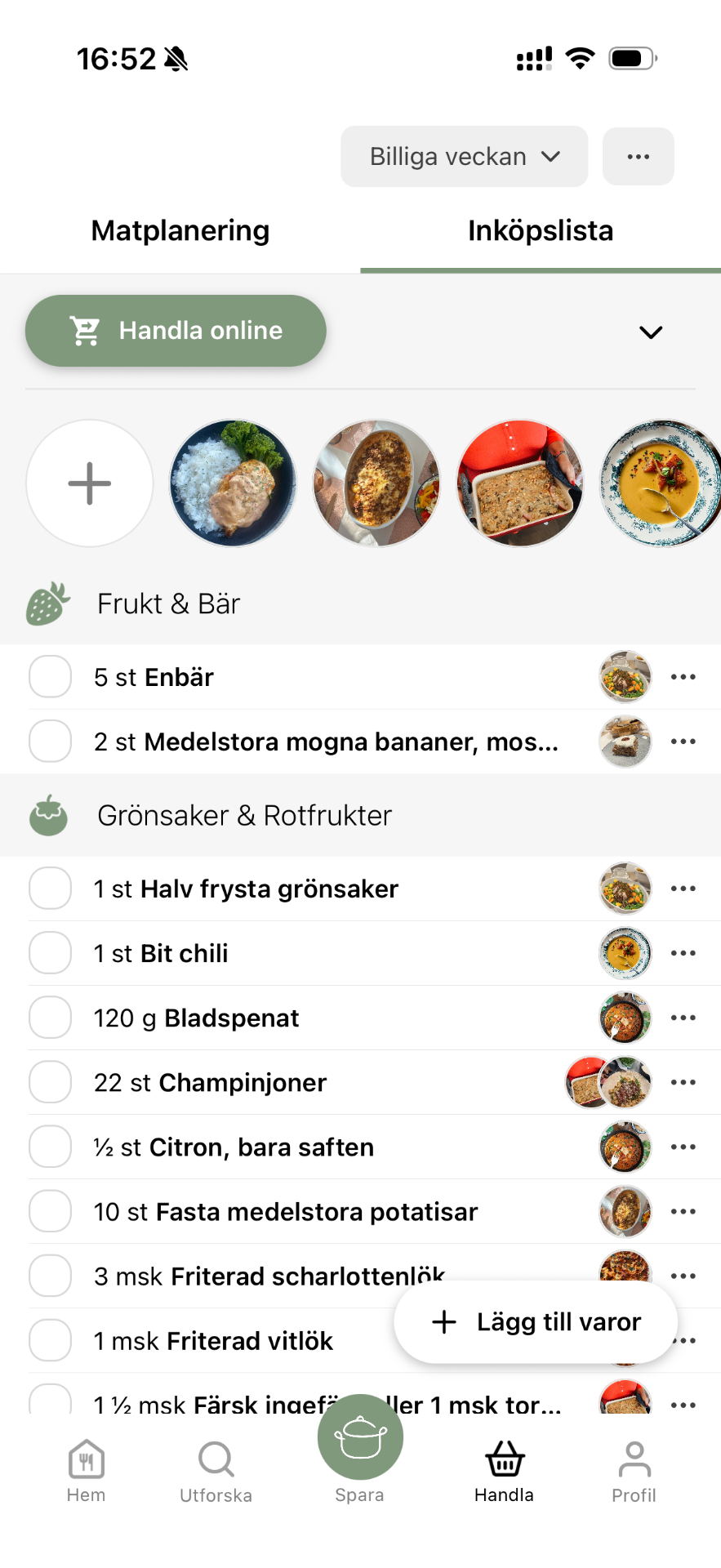Tap the plus circle to add a recipe
Image resolution: width=721 pixels, height=1568 pixels.
point(89,483)
